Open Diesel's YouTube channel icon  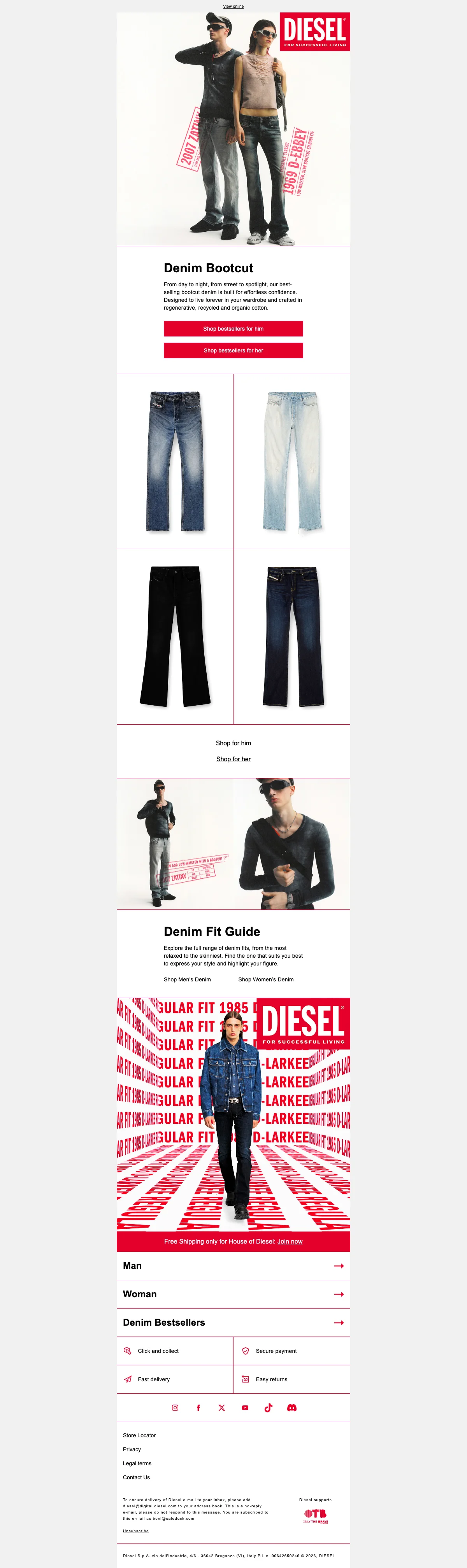pyautogui.click(x=245, y=1408)
